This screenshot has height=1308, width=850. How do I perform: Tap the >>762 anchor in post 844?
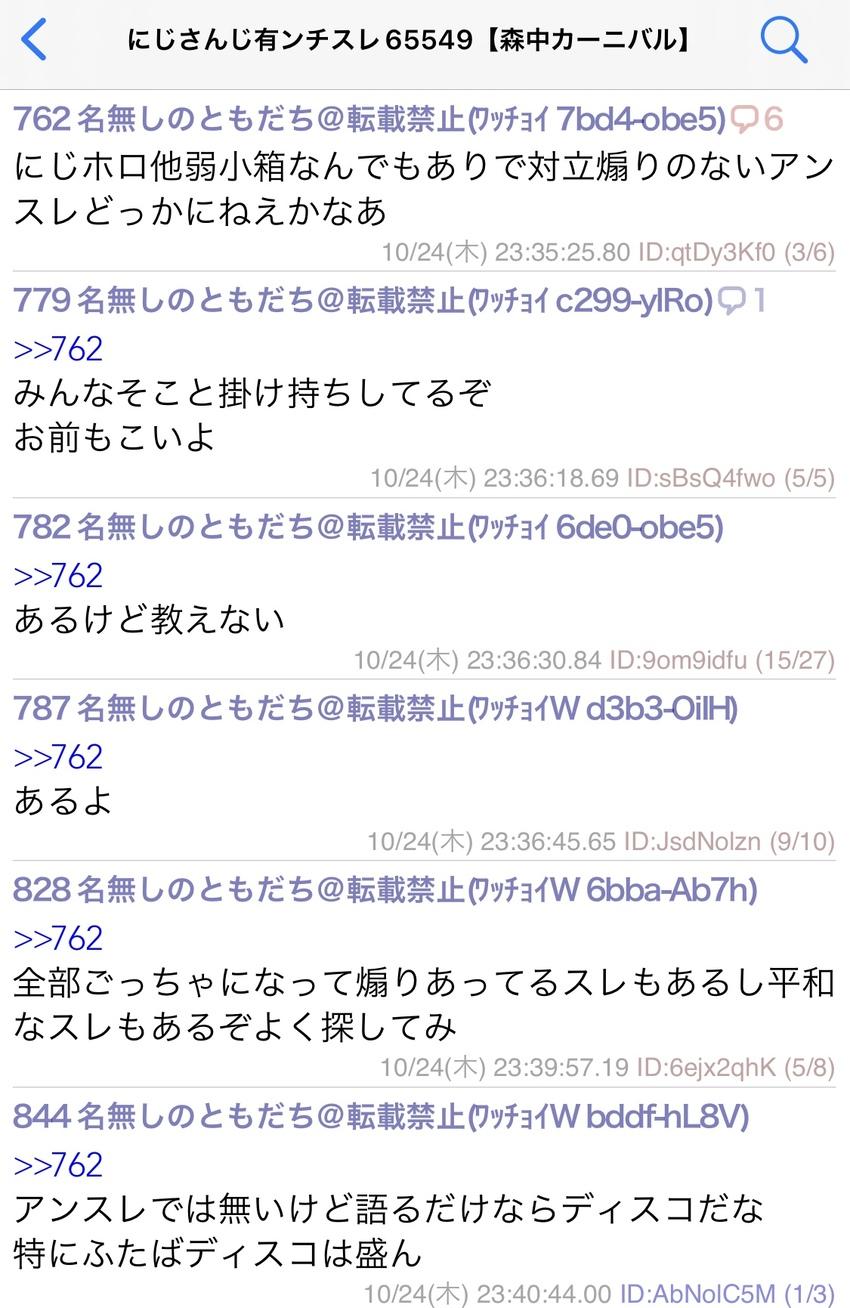pos(58,1165)
